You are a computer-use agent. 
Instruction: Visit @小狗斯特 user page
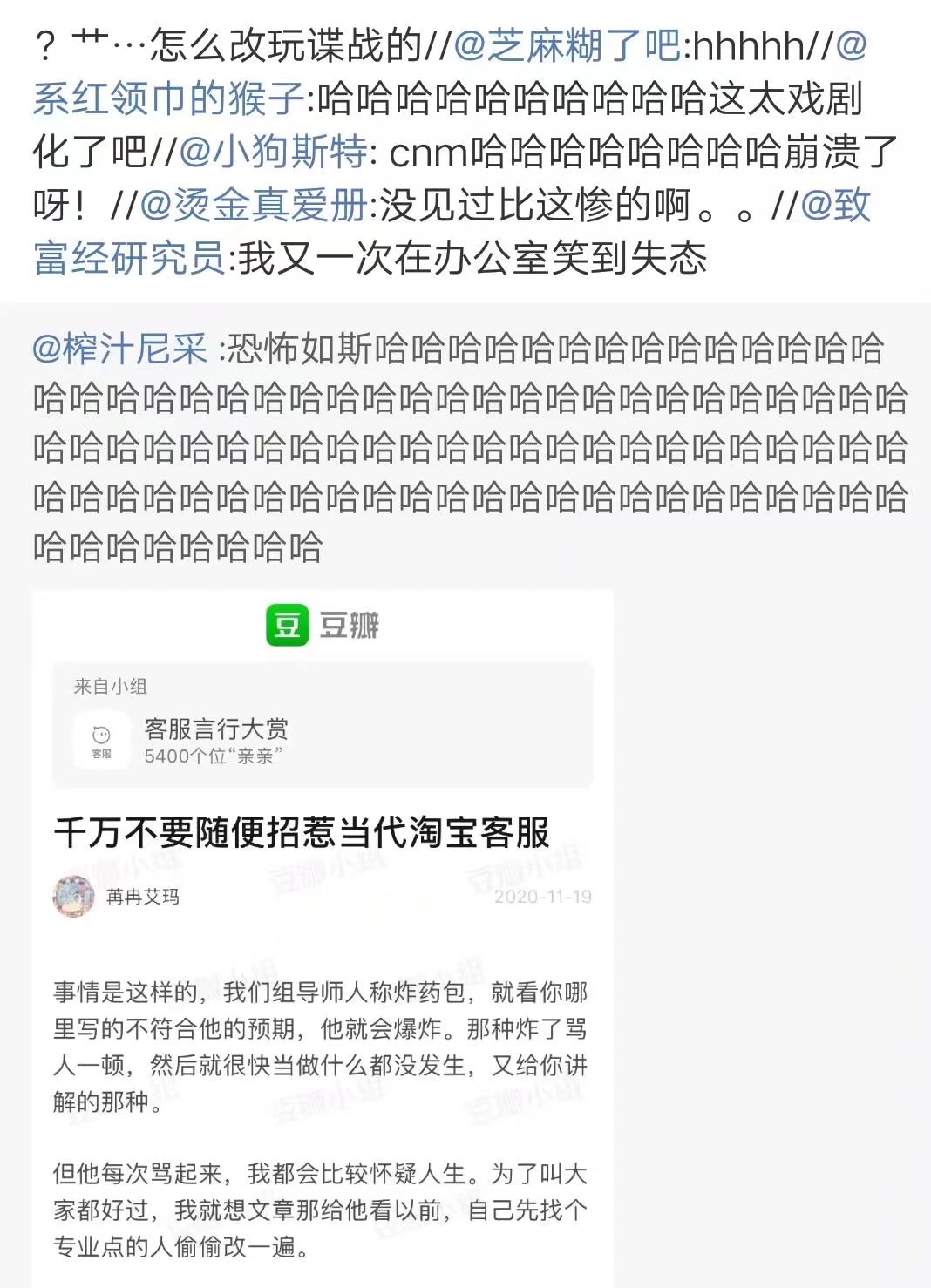pyautogui.click(x=274, y=152)
